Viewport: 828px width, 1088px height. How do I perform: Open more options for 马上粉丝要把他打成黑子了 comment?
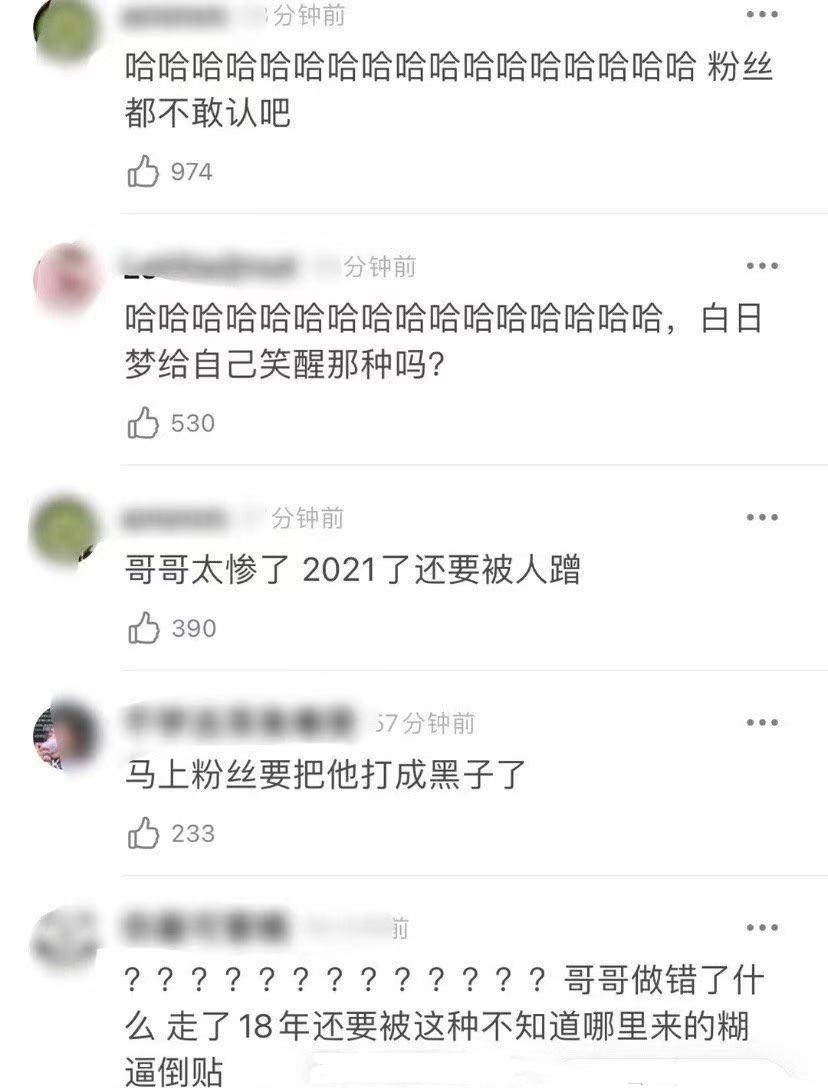click(762, 722)
